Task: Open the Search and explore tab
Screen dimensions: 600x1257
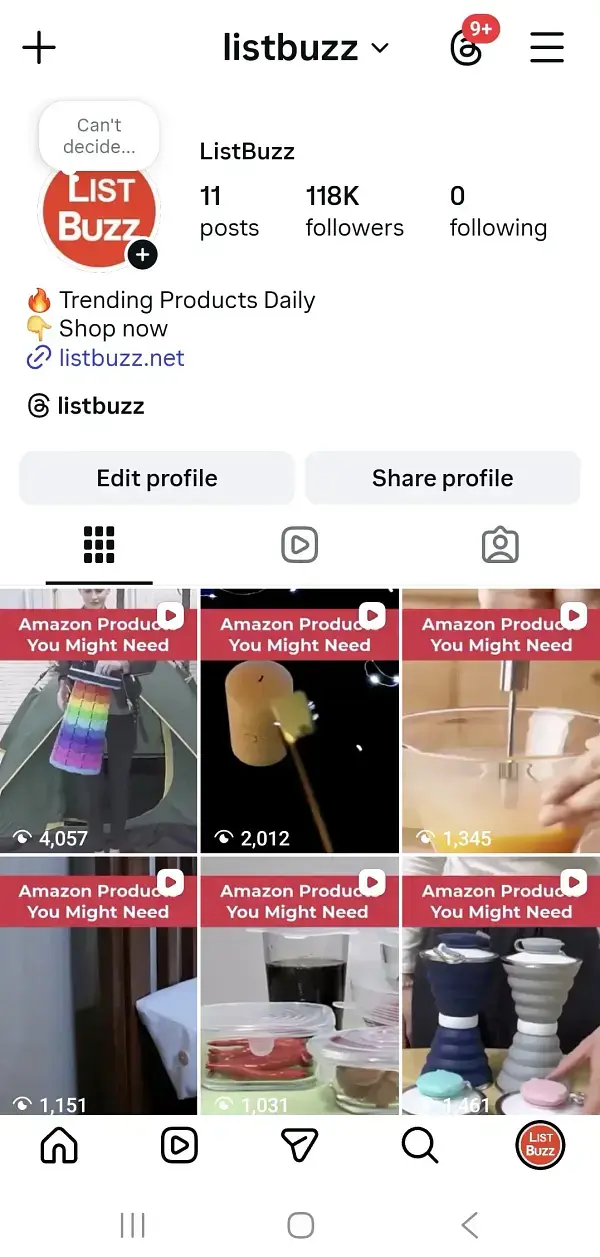Action: point(420,1146)
